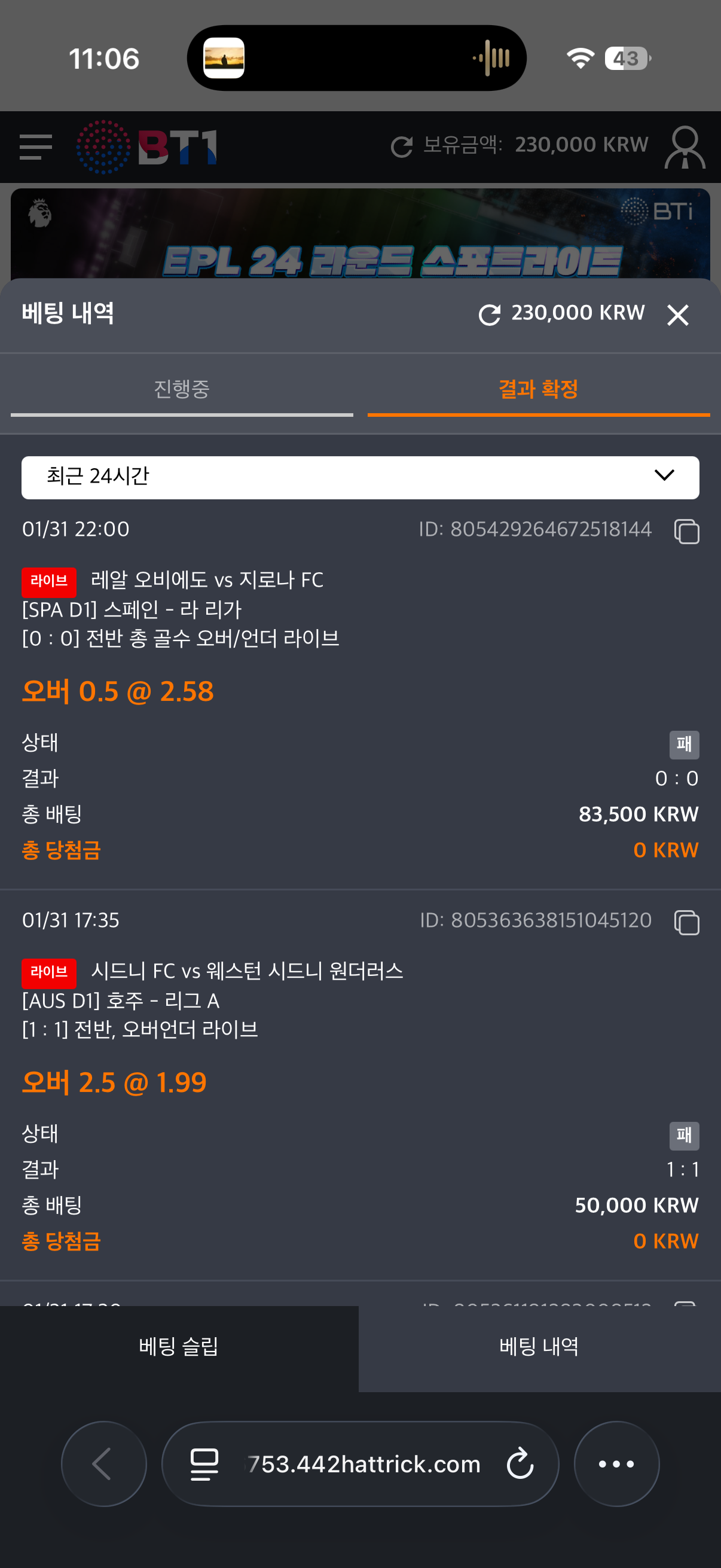
Task: Refresh the 보유금액 balance in top bar
Action: [x=402, y=147]
